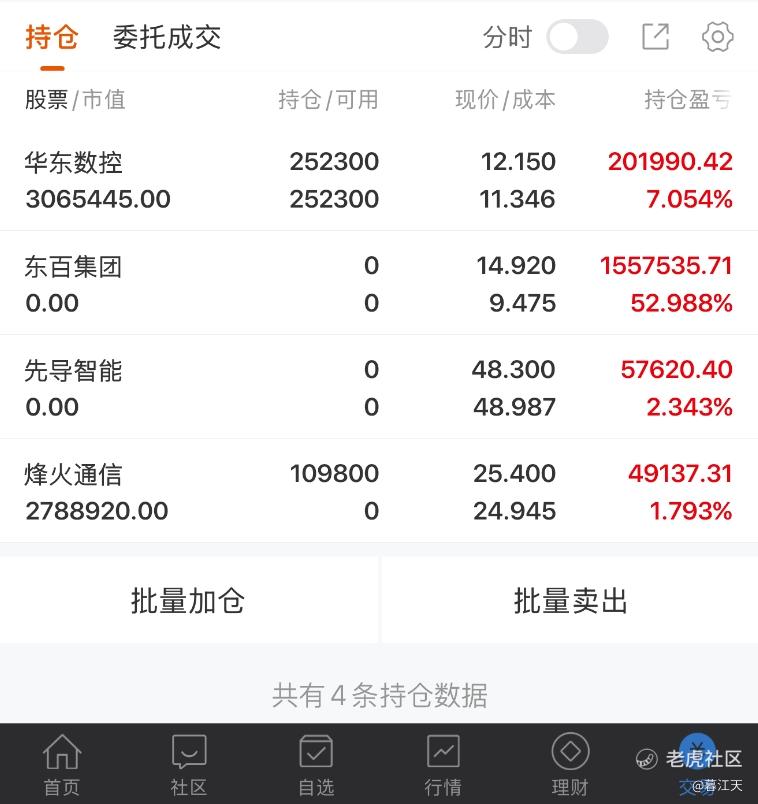This screenshot has height=804, width=758.
Task: Switch to the 持仓 tab
Action: pyautogui.click(x=51, y=38)
